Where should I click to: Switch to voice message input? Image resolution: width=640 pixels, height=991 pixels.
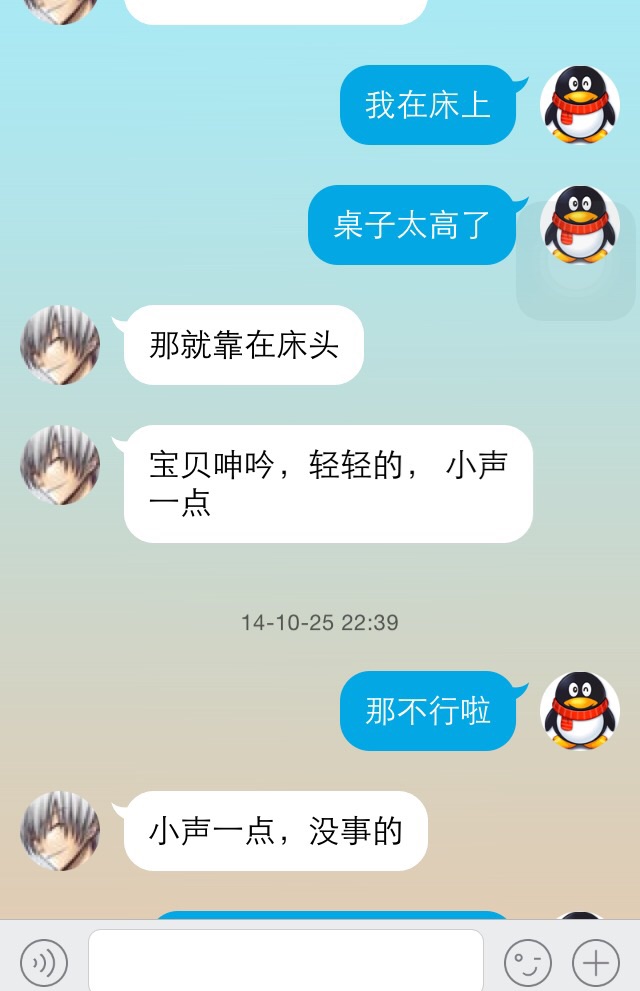[x=44, y=963]
